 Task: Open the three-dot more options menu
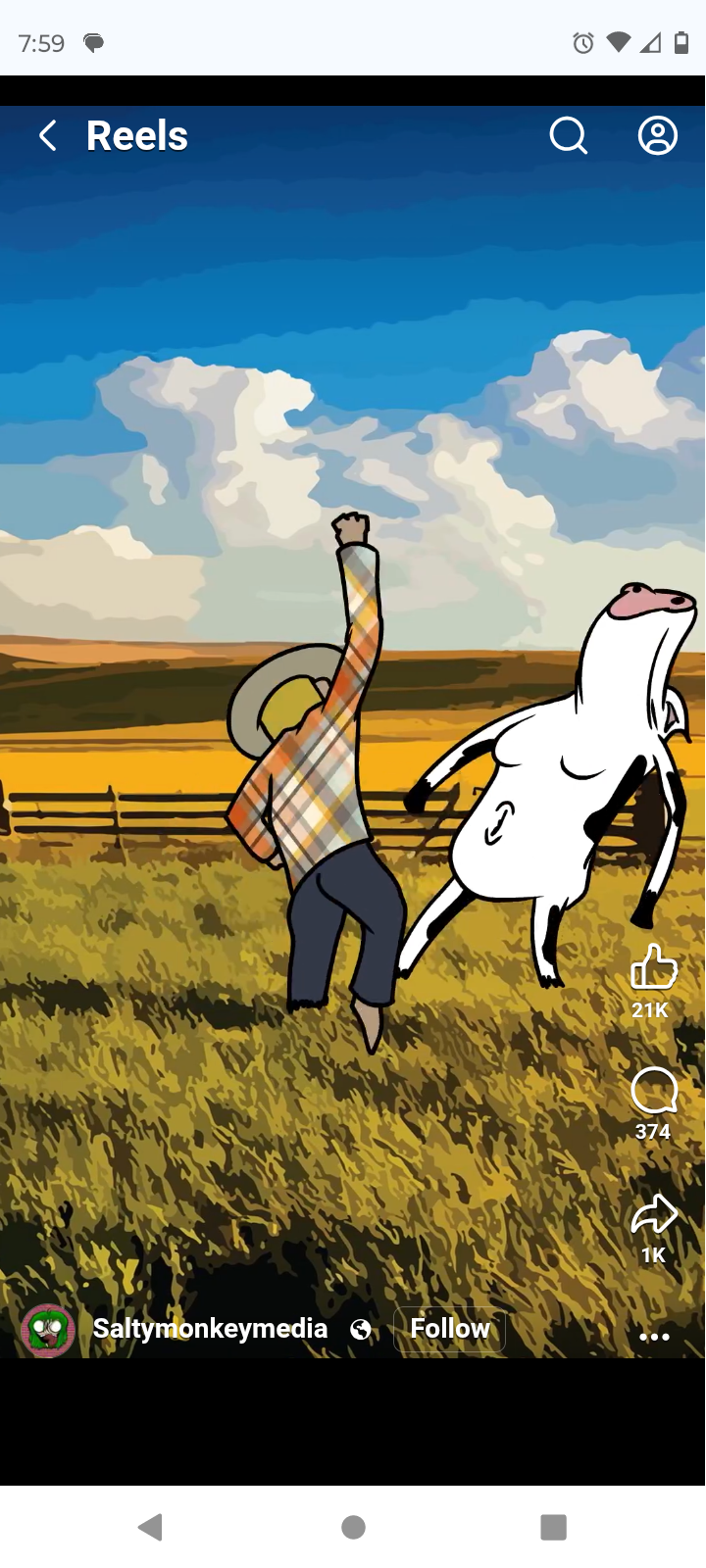coord(654,1337)
